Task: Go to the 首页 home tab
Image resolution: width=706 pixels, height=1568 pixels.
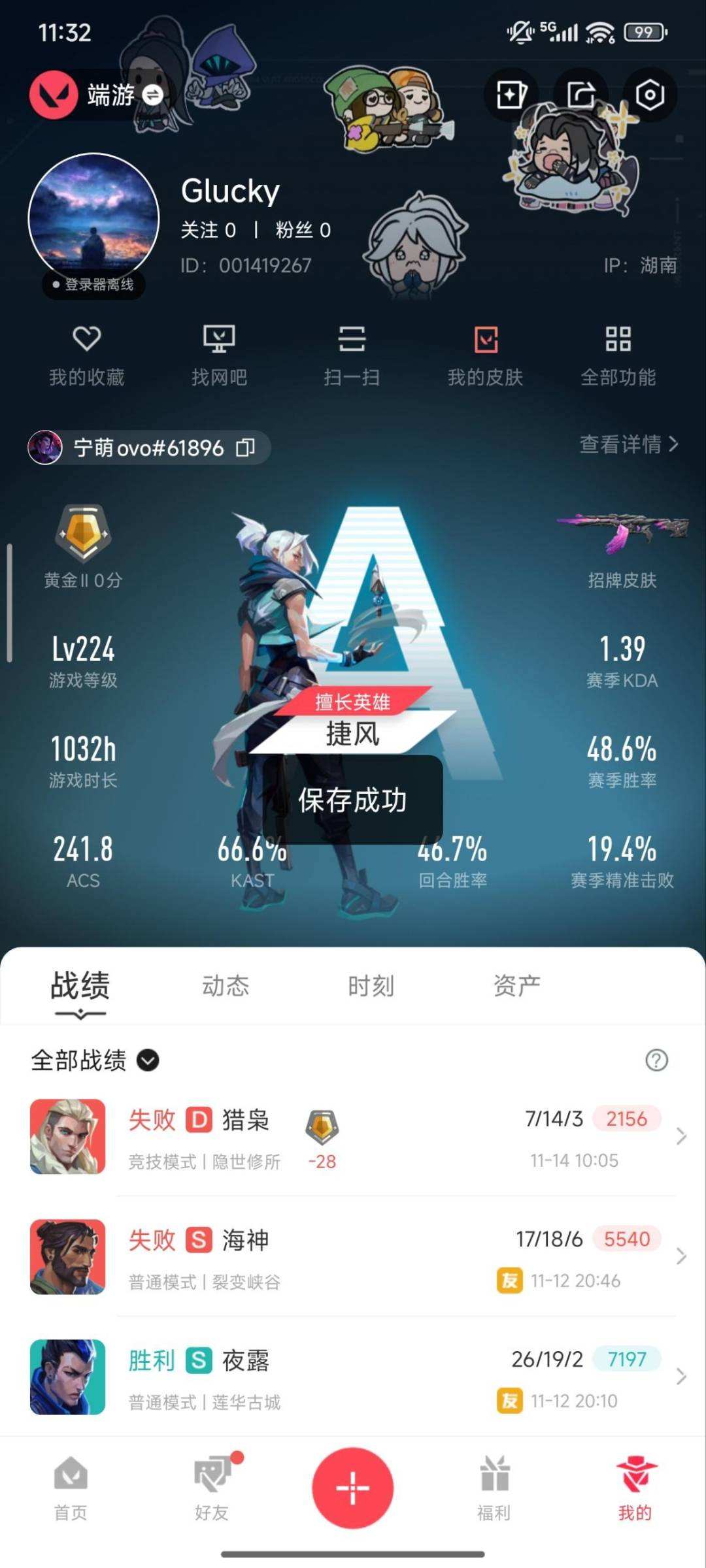Action: pos(70,1490)
